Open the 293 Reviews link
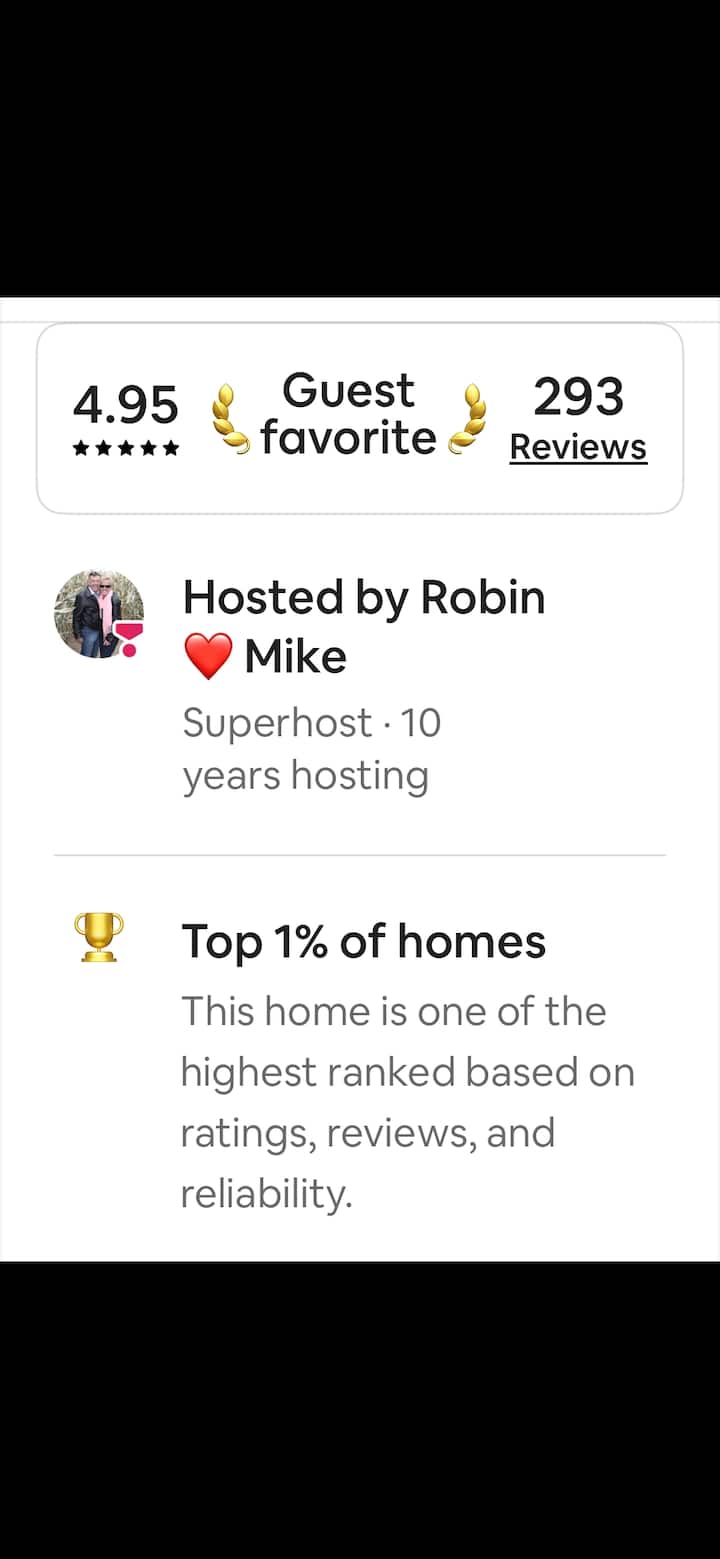720x1559 pixels. pos(578,447)
